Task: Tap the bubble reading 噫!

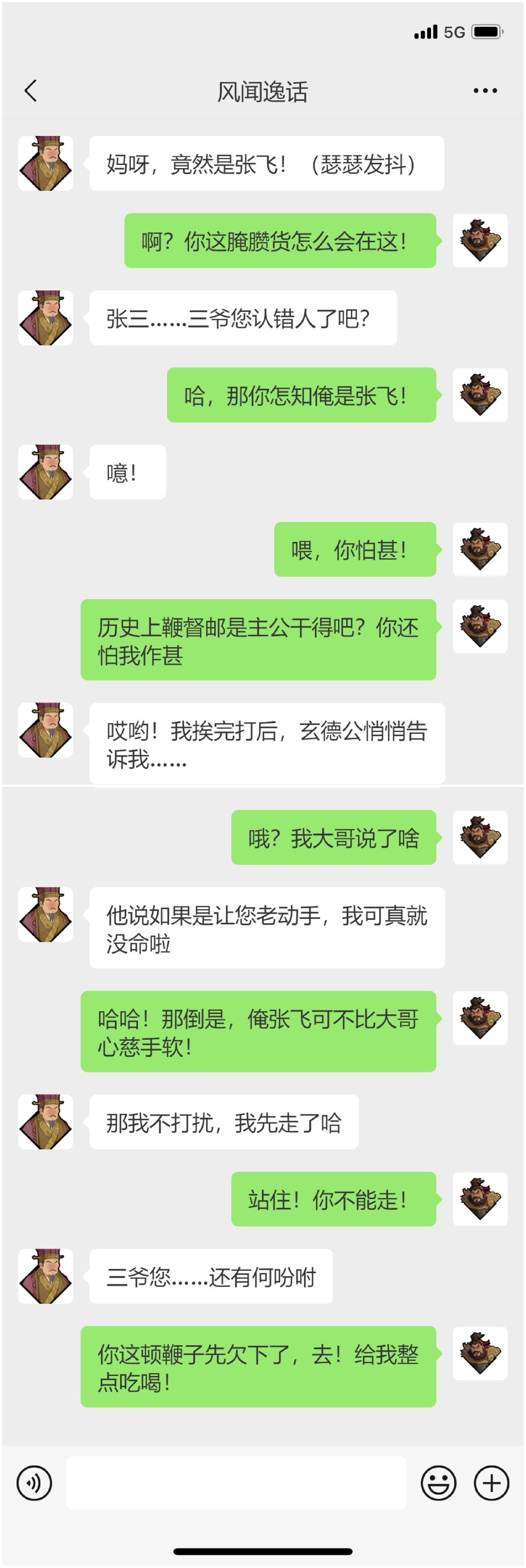Action: 128,471
